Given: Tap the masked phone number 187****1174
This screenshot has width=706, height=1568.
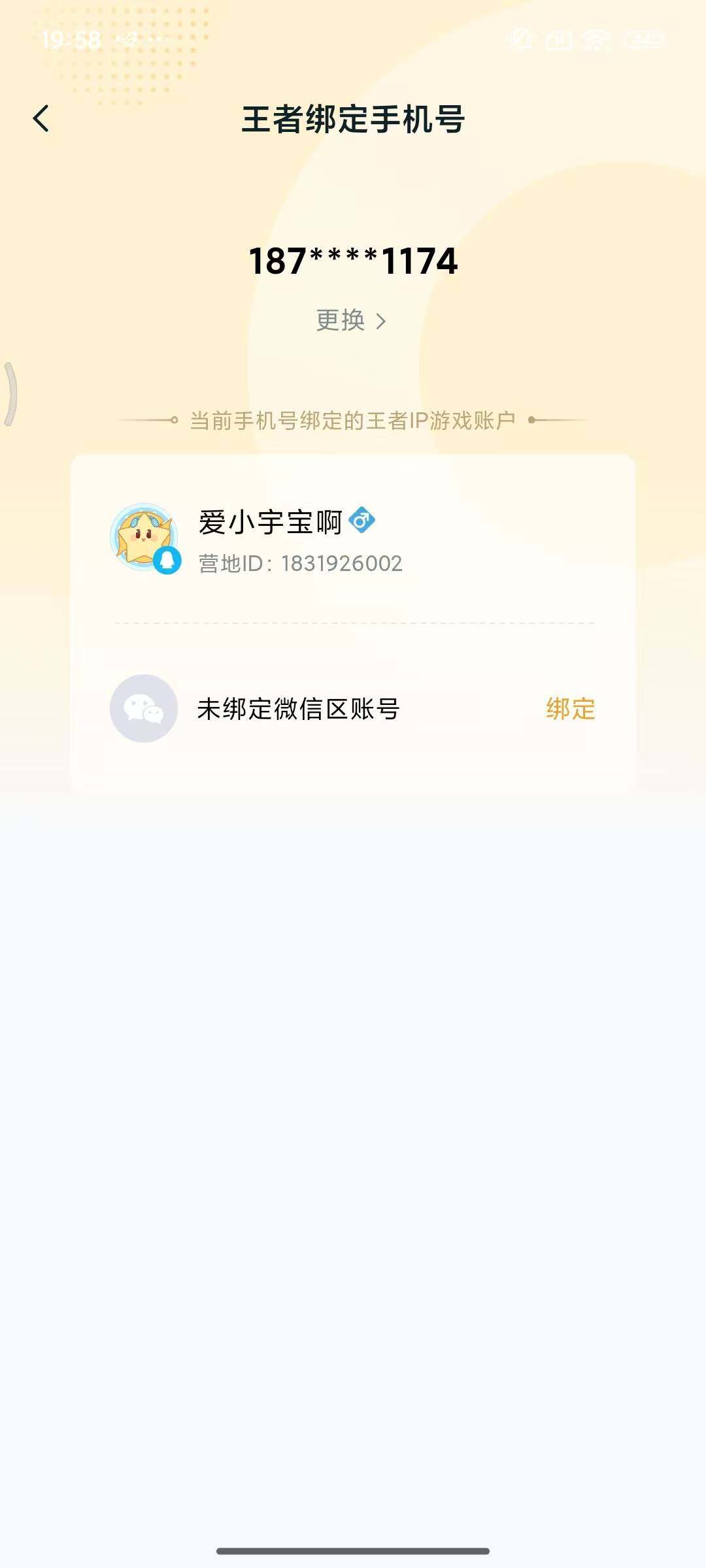Looking at the screenshot, I should click(353, 261).
